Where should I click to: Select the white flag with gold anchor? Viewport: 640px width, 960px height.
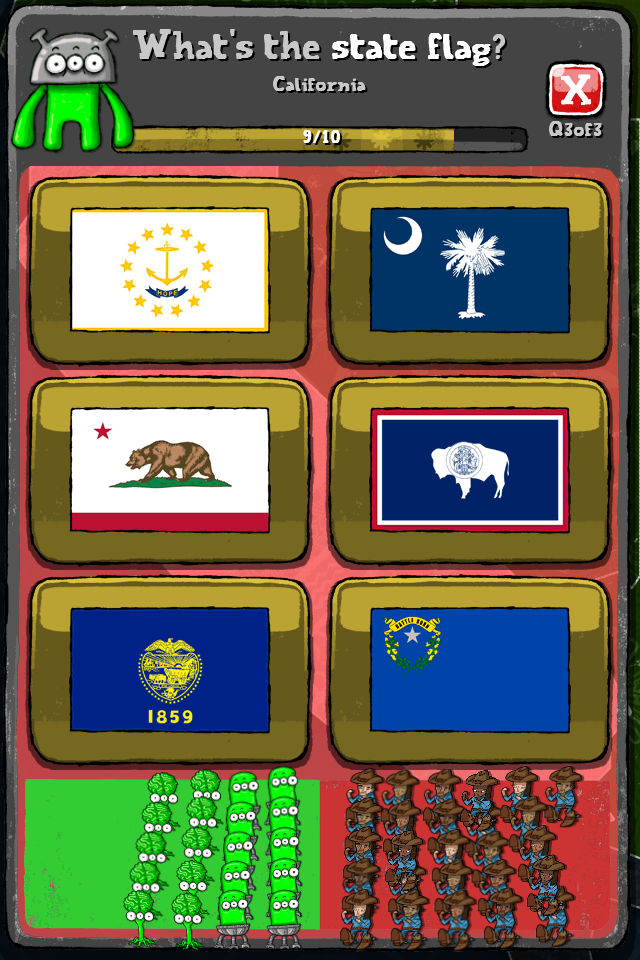(169, 270)
